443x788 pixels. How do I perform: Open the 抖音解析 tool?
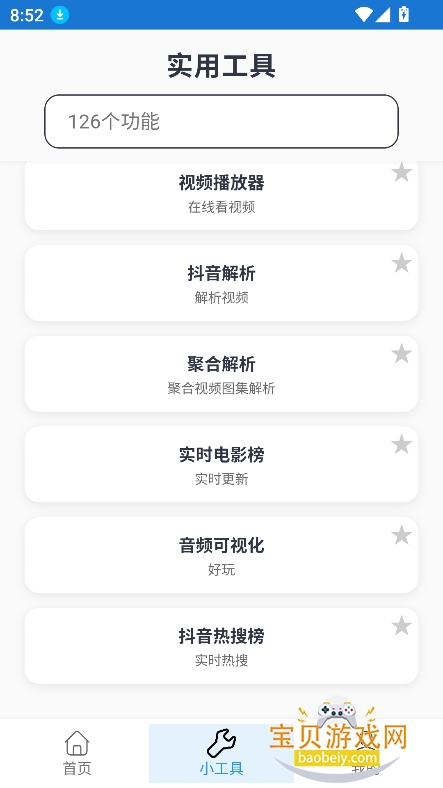coord(222,283)
